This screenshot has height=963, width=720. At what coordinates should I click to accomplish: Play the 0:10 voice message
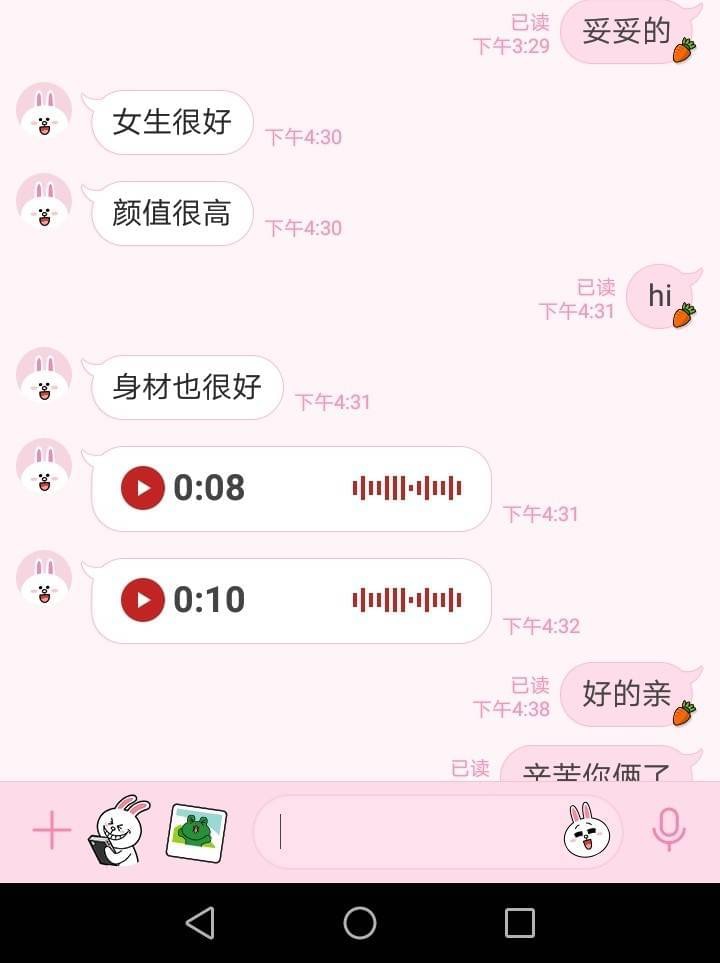(143, 600)
